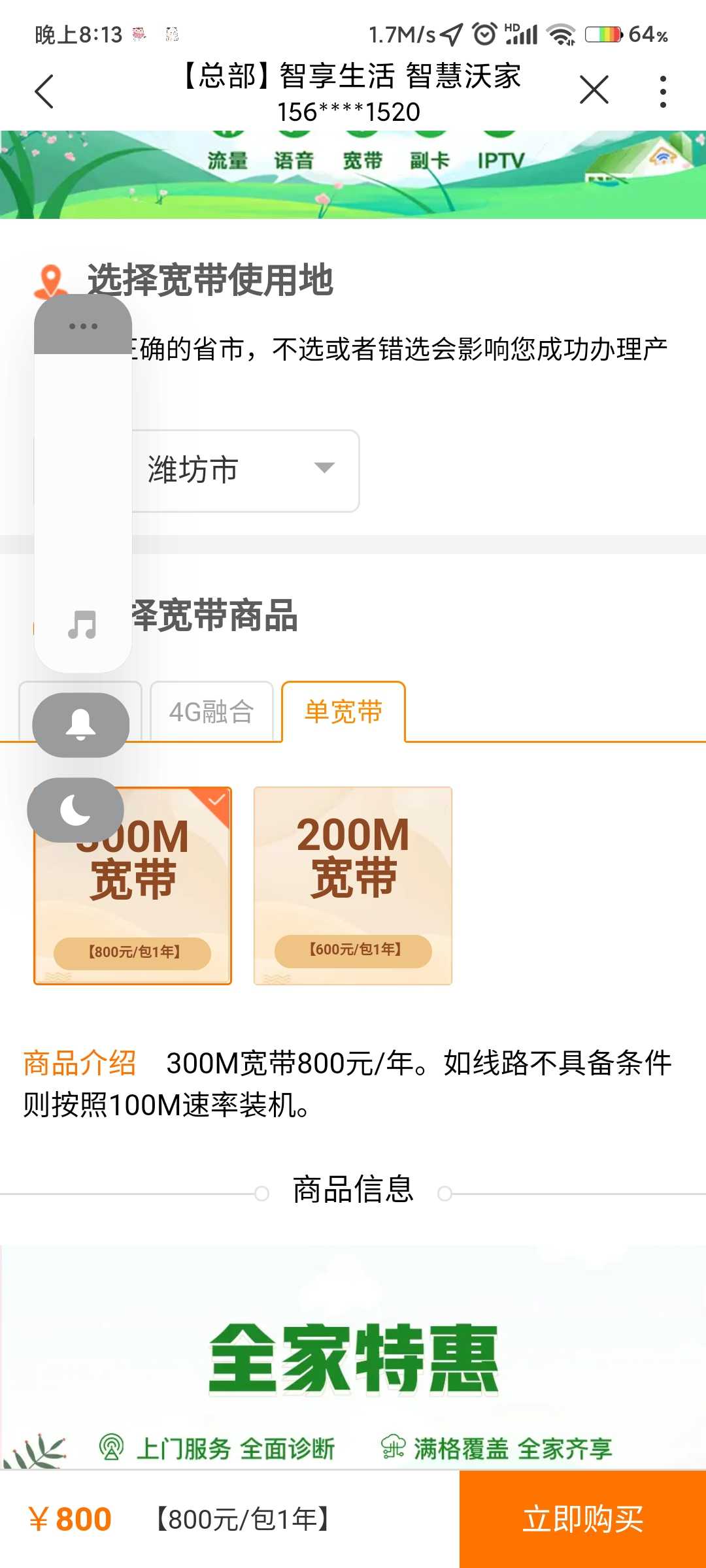Open the 潍坊市 city dropdown
Screen dimensions: 706x1568
click(x=245, y=470)
